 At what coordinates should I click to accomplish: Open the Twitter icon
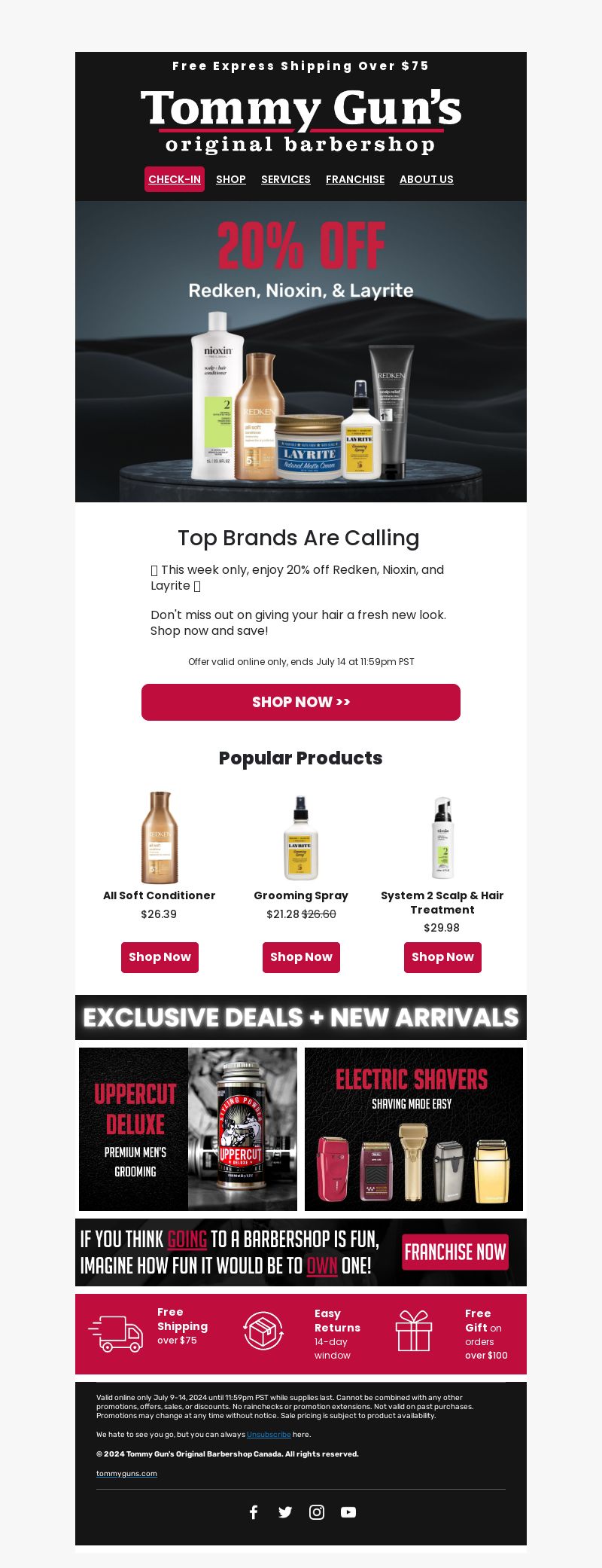(x=285, y=1512)
